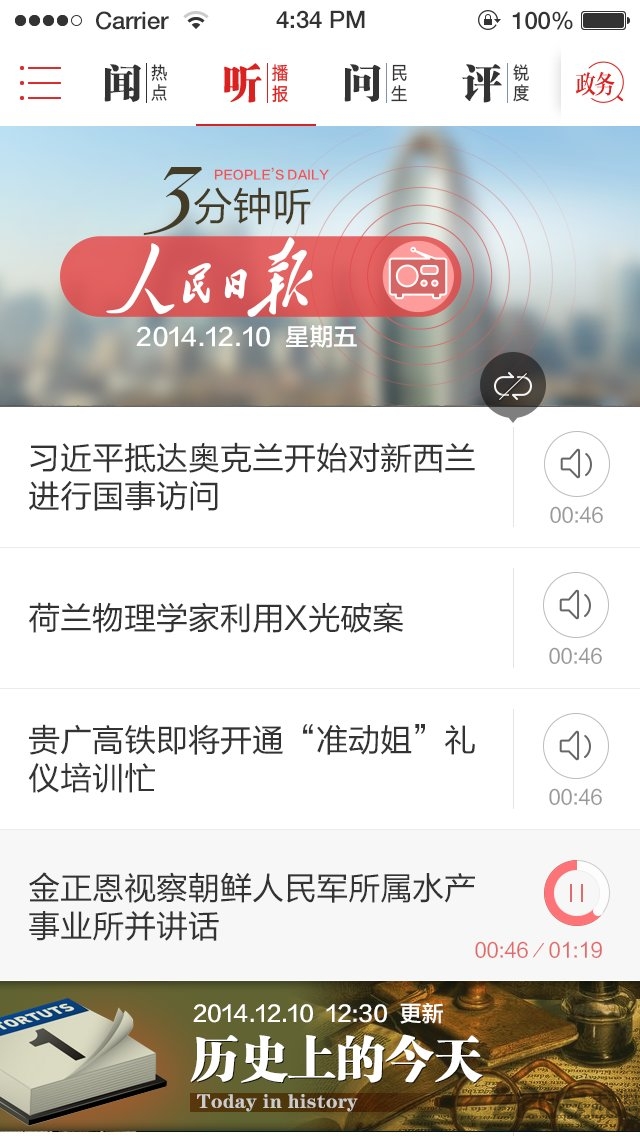
Task: Open the hamburger menu drawer
Action: click(40, 83)
